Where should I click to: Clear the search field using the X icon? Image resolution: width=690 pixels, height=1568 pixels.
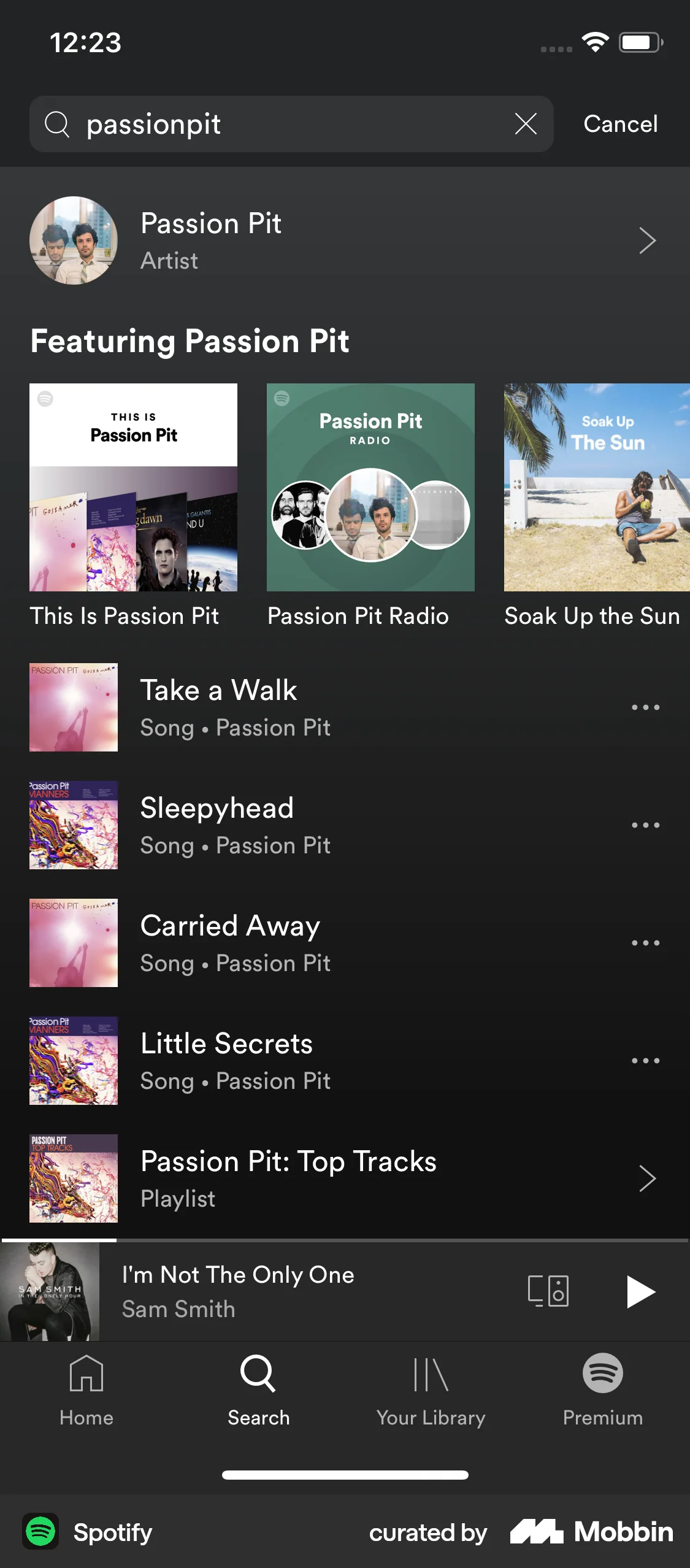pos(526,124)
